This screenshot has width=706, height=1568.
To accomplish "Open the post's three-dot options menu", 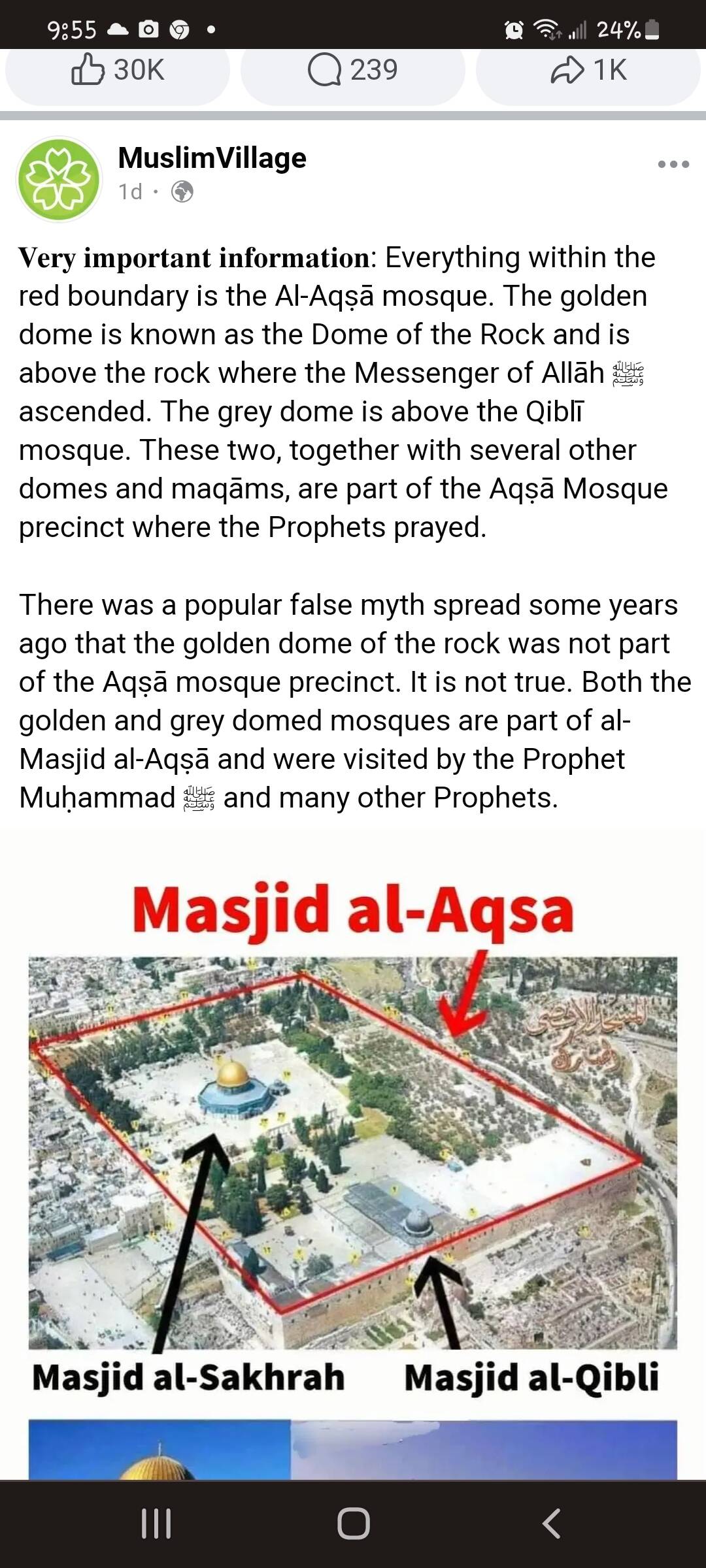I will click(x=673, y=164).
